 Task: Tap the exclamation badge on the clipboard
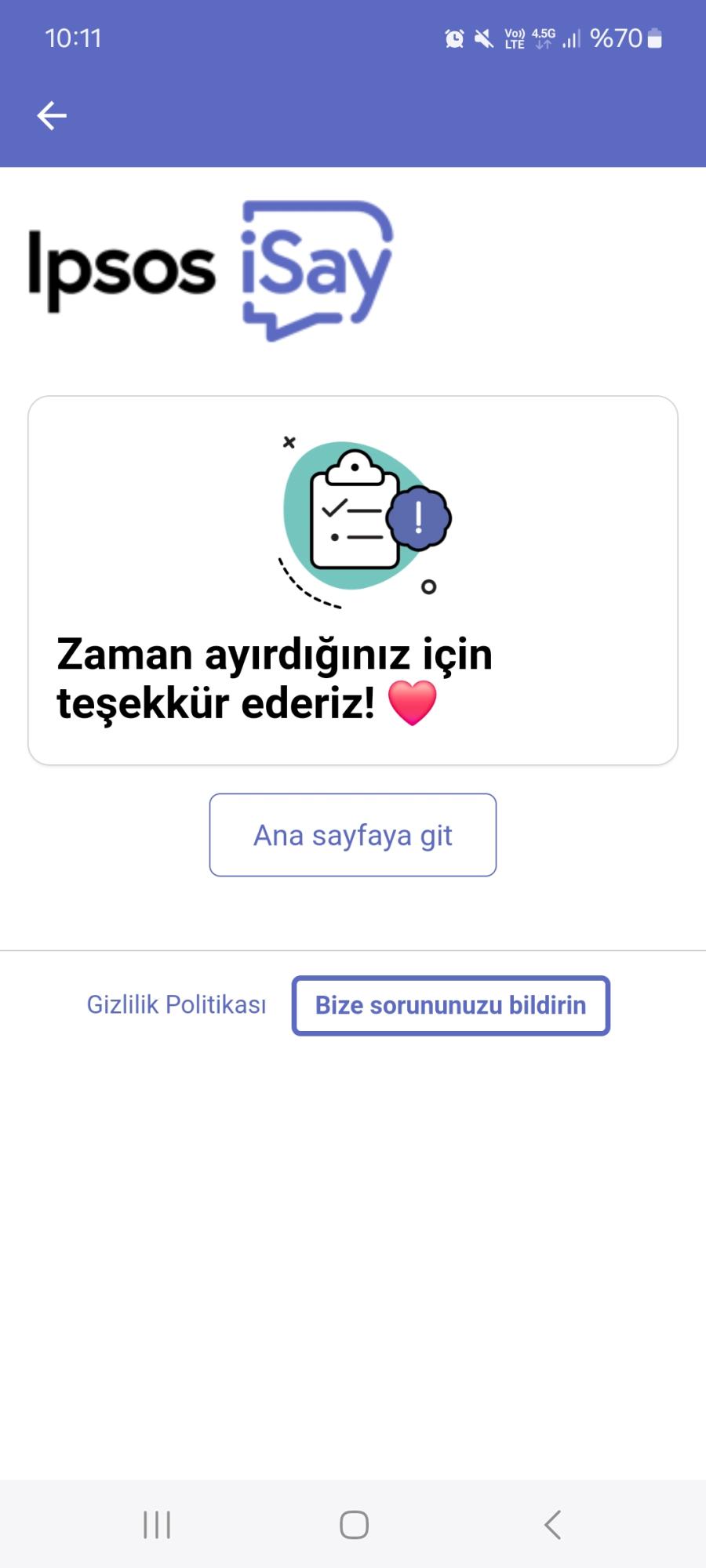point(417,517)
